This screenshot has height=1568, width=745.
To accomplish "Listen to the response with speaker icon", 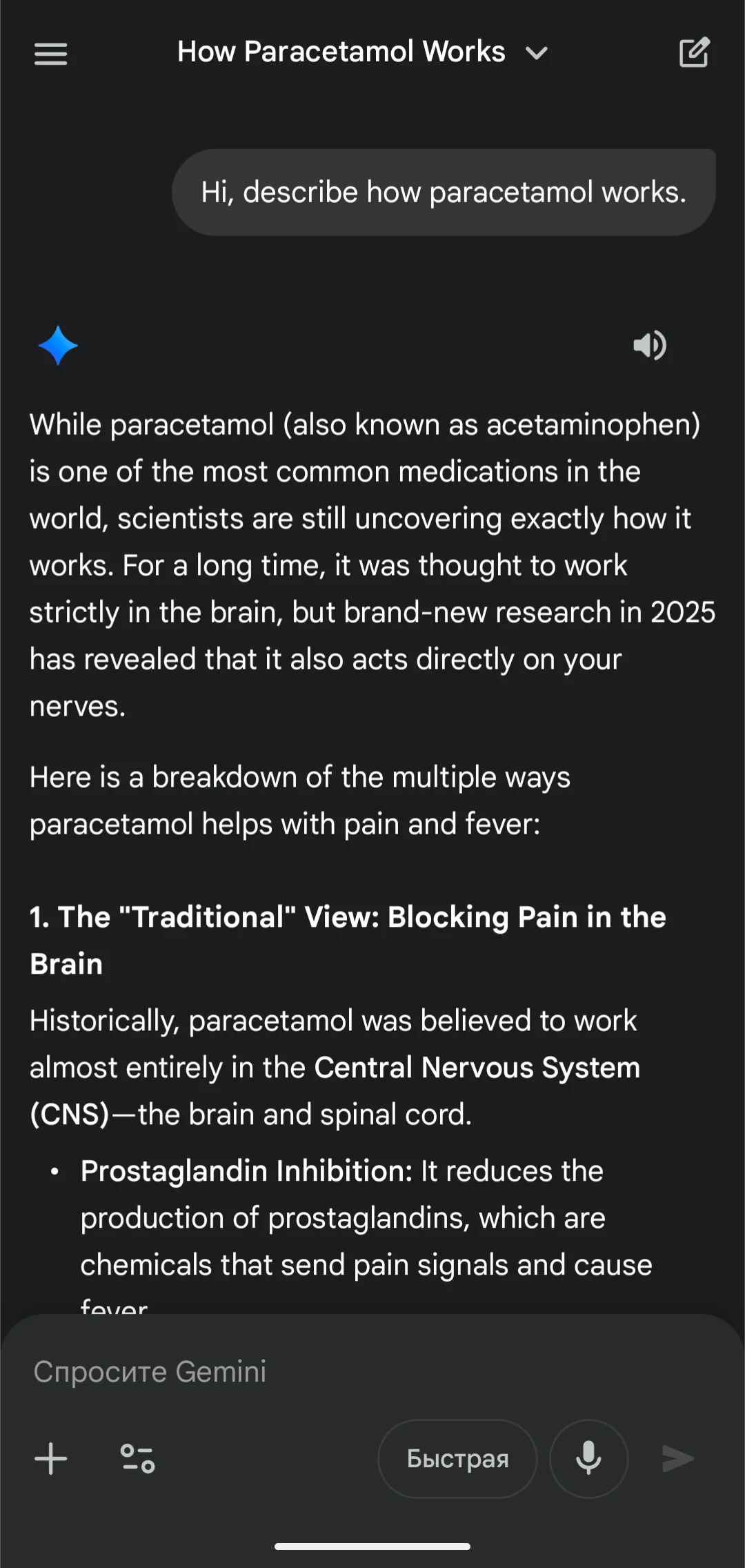I will tap(649, 345).
